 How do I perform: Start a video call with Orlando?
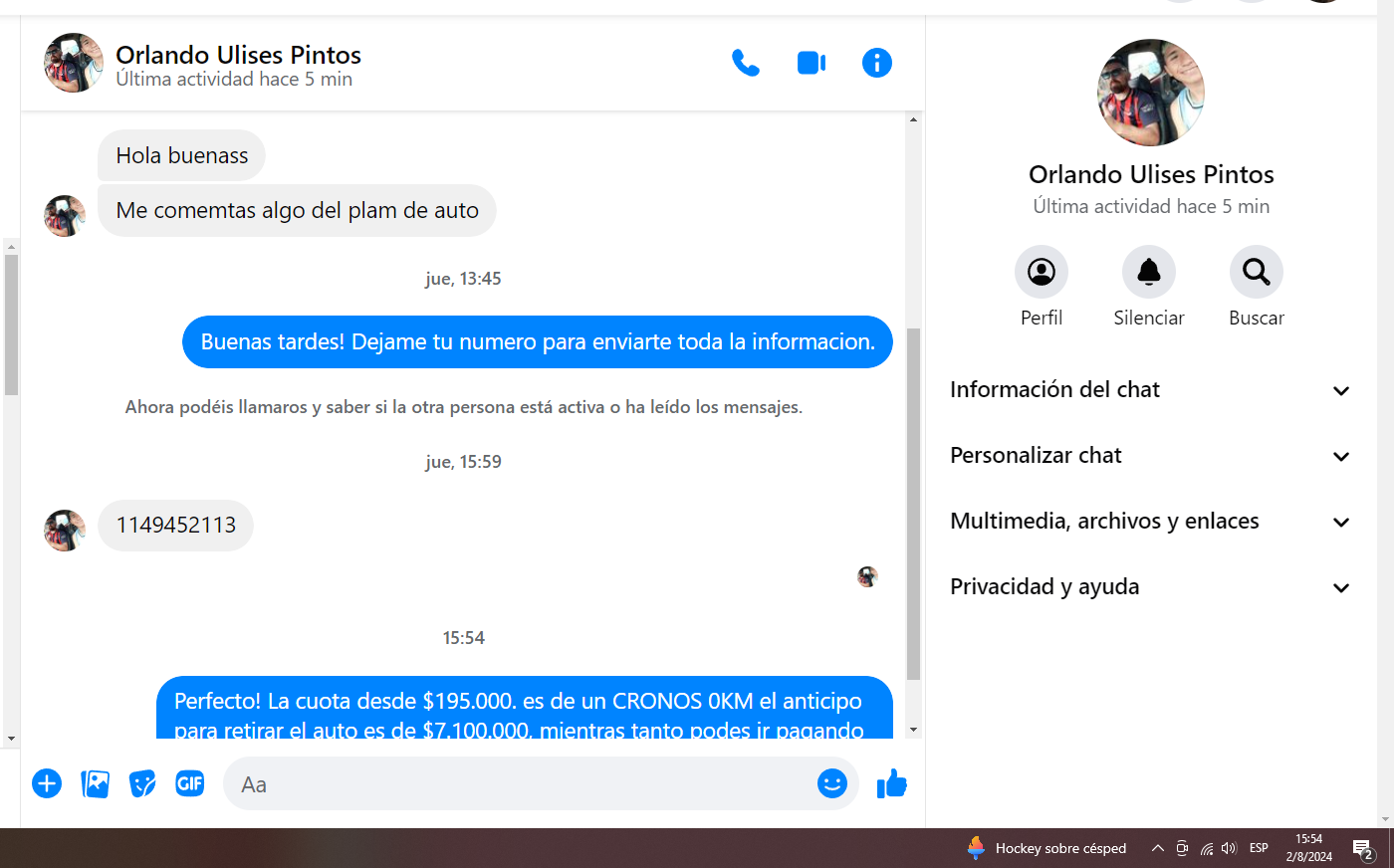pos(812,63)
